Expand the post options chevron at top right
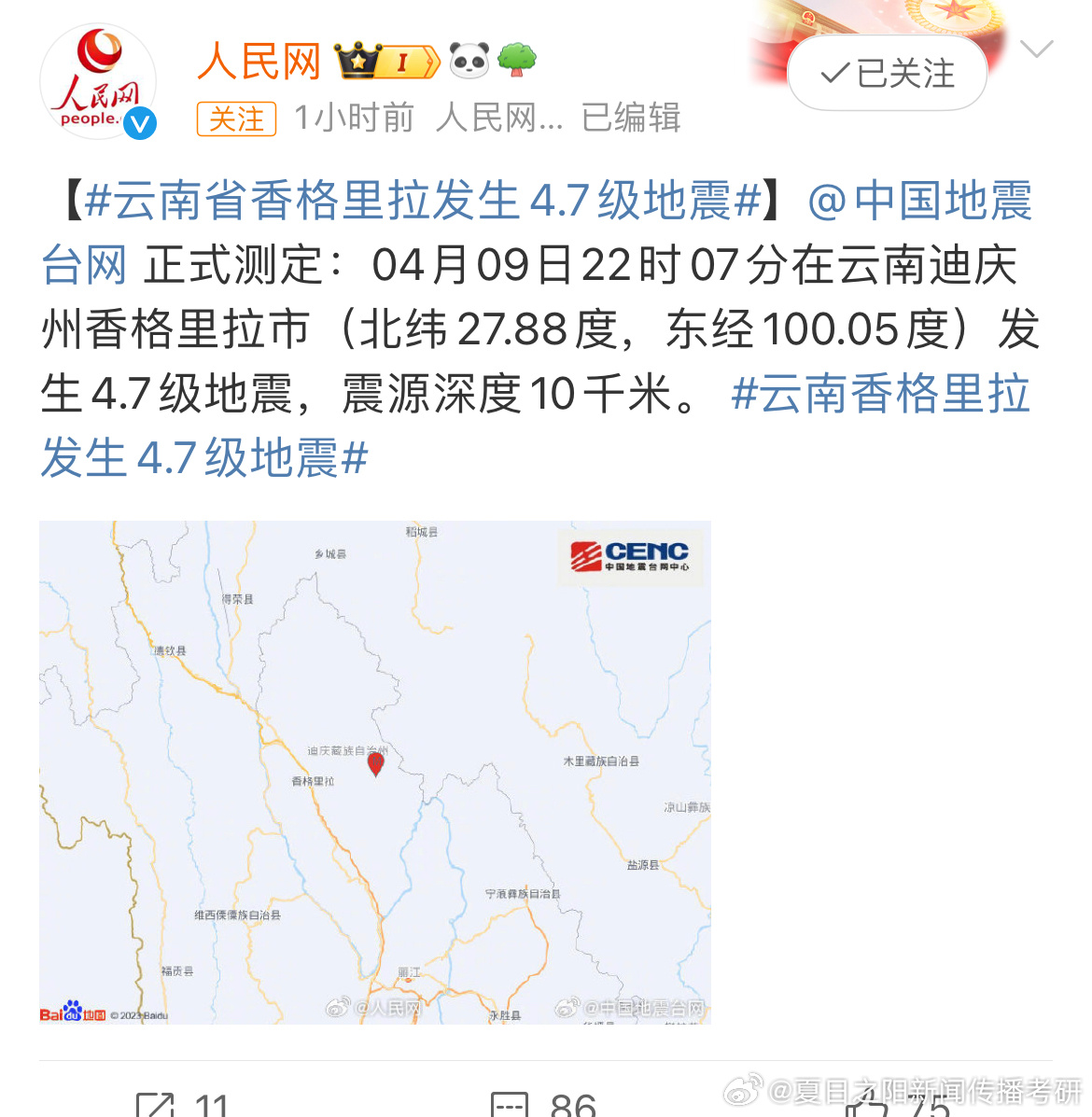The image size is (1092, 1117). click(x=1036, y=49)
